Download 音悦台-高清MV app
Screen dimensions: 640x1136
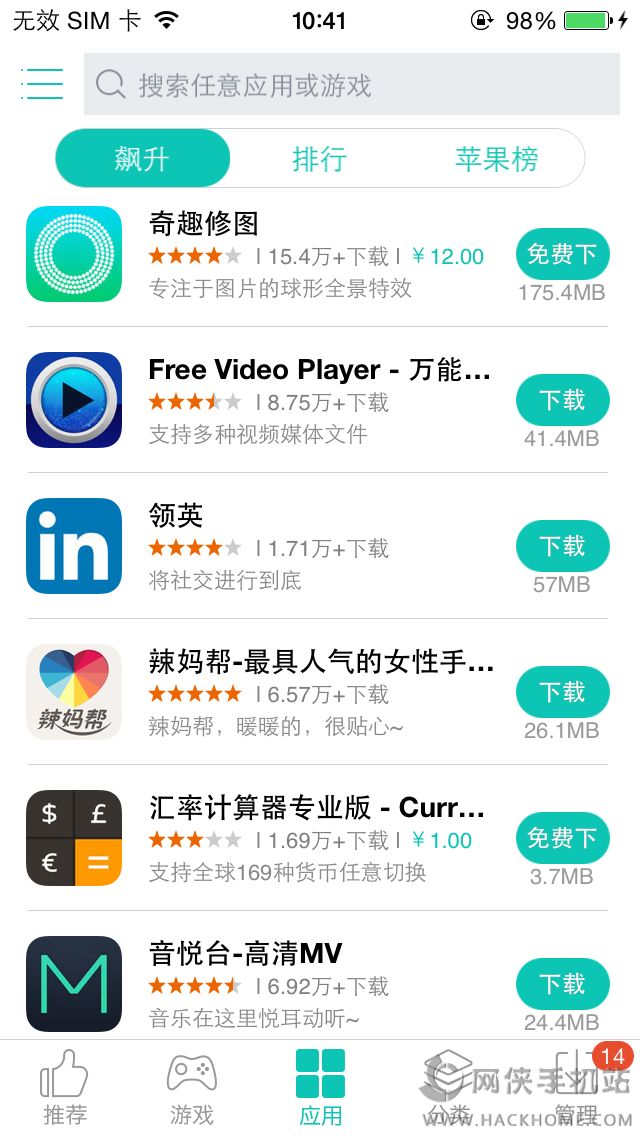562,984
